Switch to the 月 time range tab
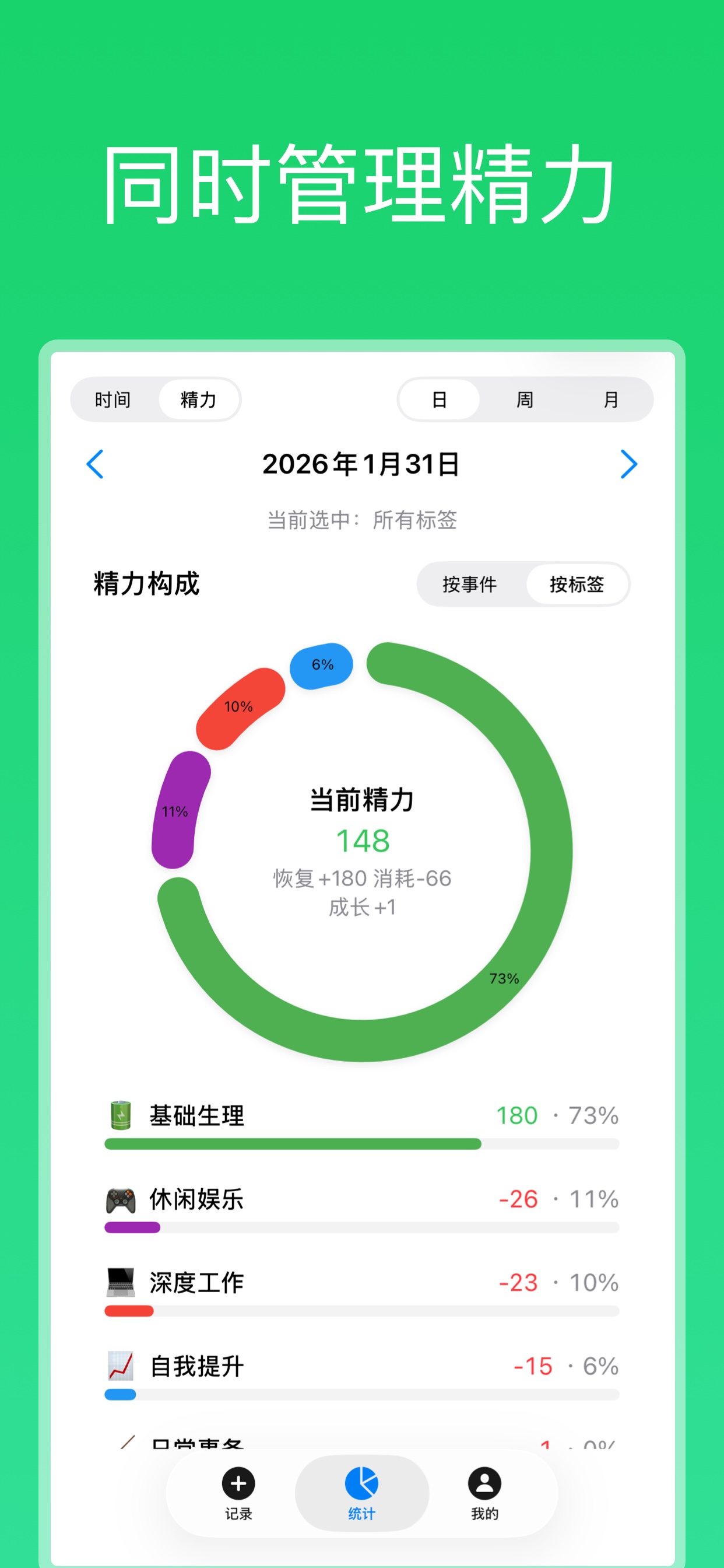 [610, 400]
